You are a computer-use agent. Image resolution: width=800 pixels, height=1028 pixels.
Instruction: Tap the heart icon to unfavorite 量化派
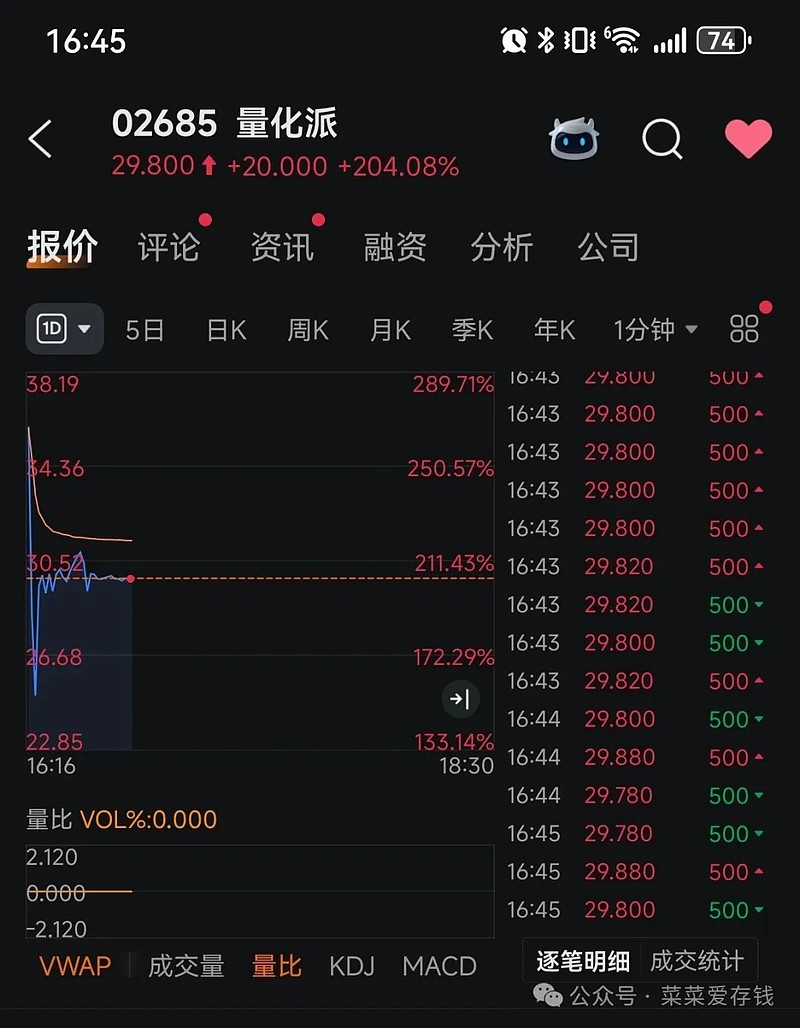(x=748, y=140)
